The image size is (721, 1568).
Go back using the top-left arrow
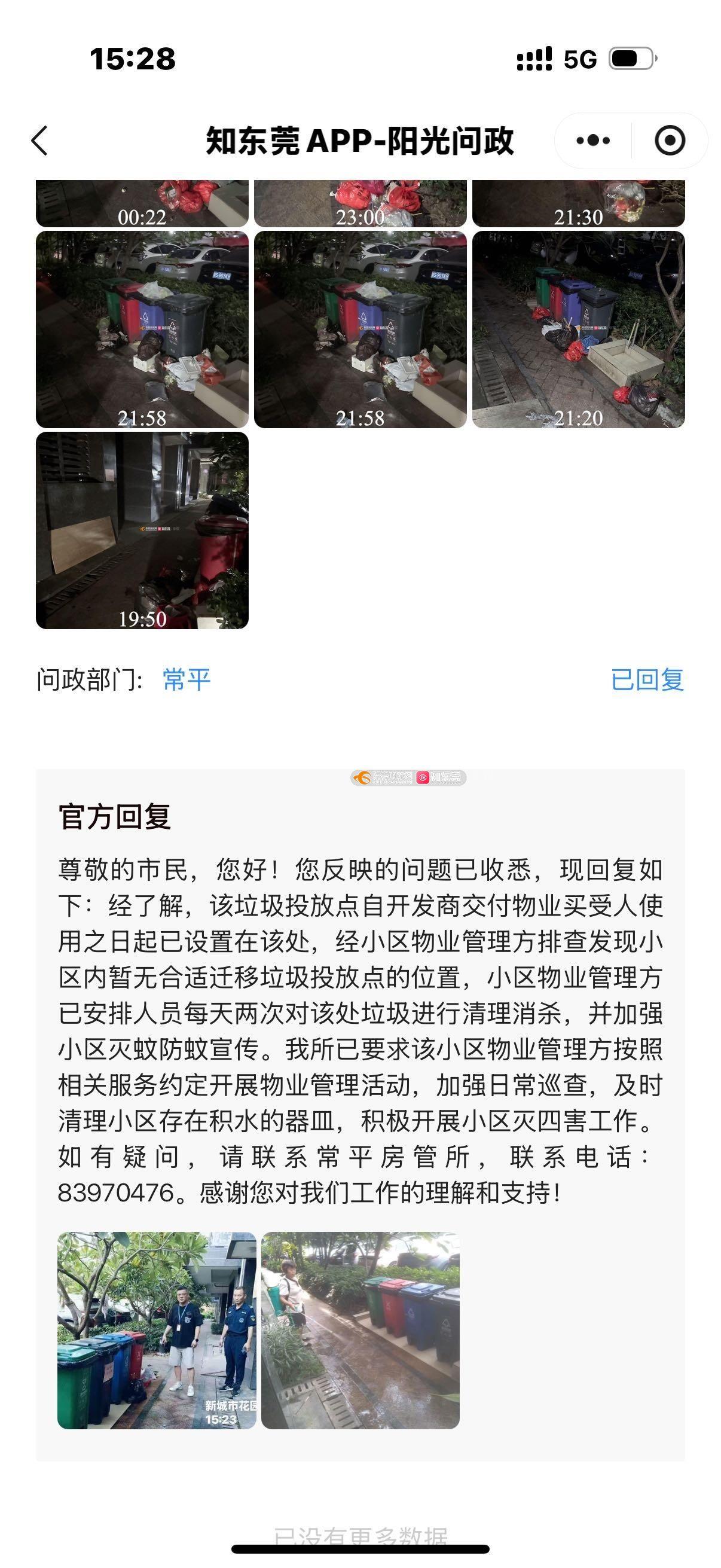coord(39,141)
